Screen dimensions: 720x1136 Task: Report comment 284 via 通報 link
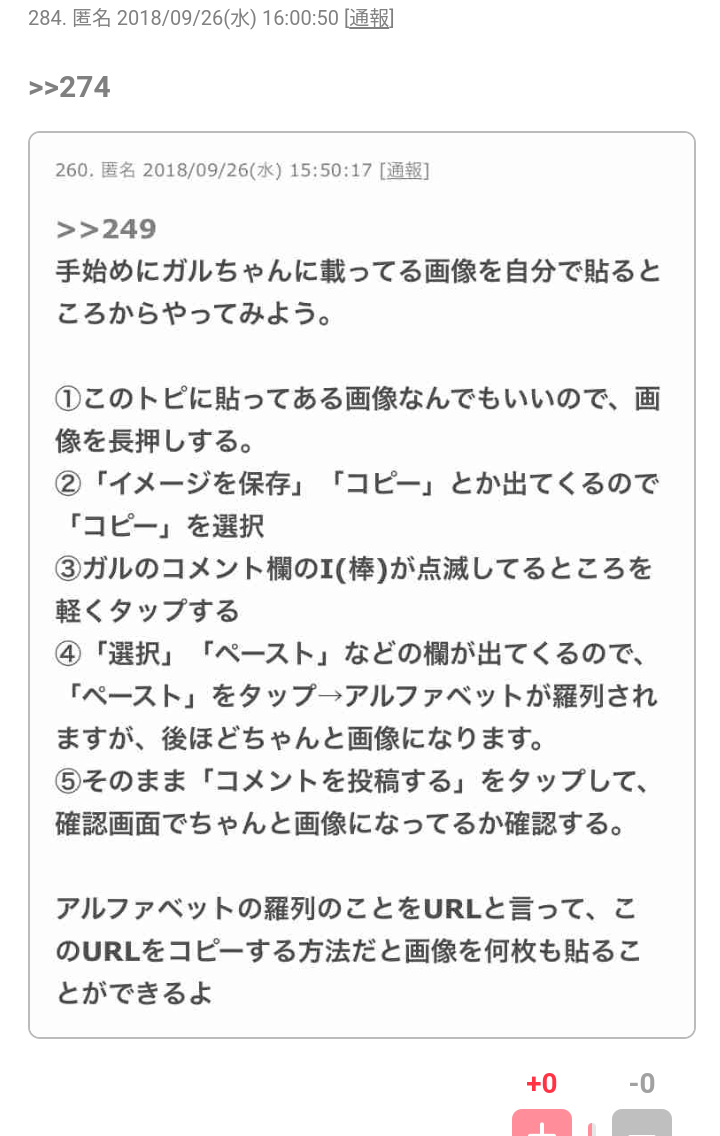click(x=368, y=18)
